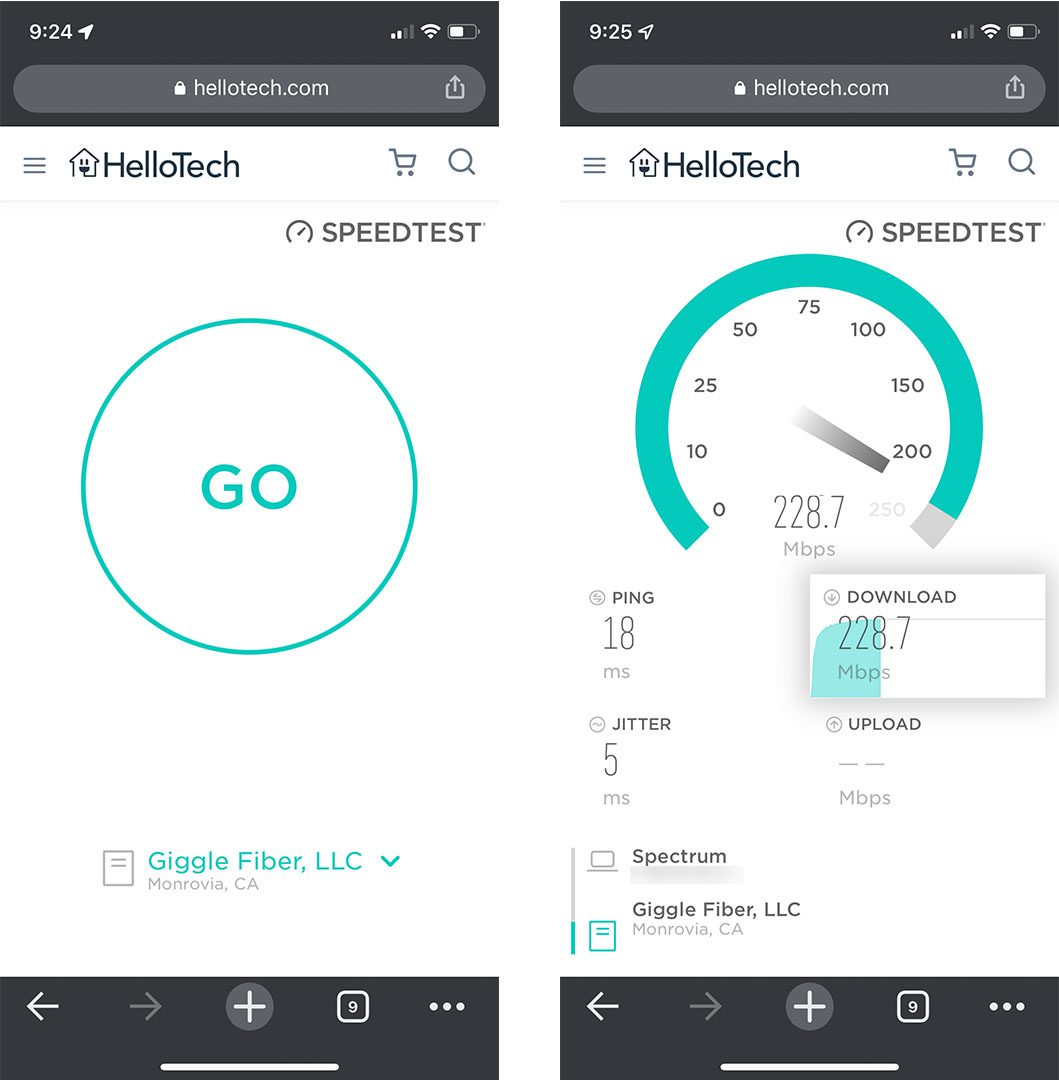Open shopping cart on the results screen
This screenshot has width=1059, height=1080.
tap(963, 163)
